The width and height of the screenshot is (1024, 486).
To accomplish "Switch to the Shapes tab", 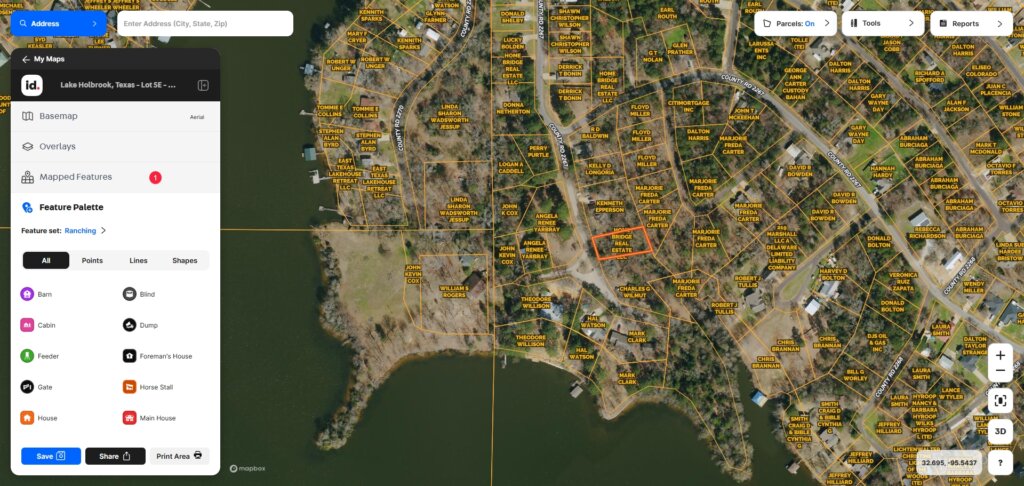I will (x=184, y=261).
